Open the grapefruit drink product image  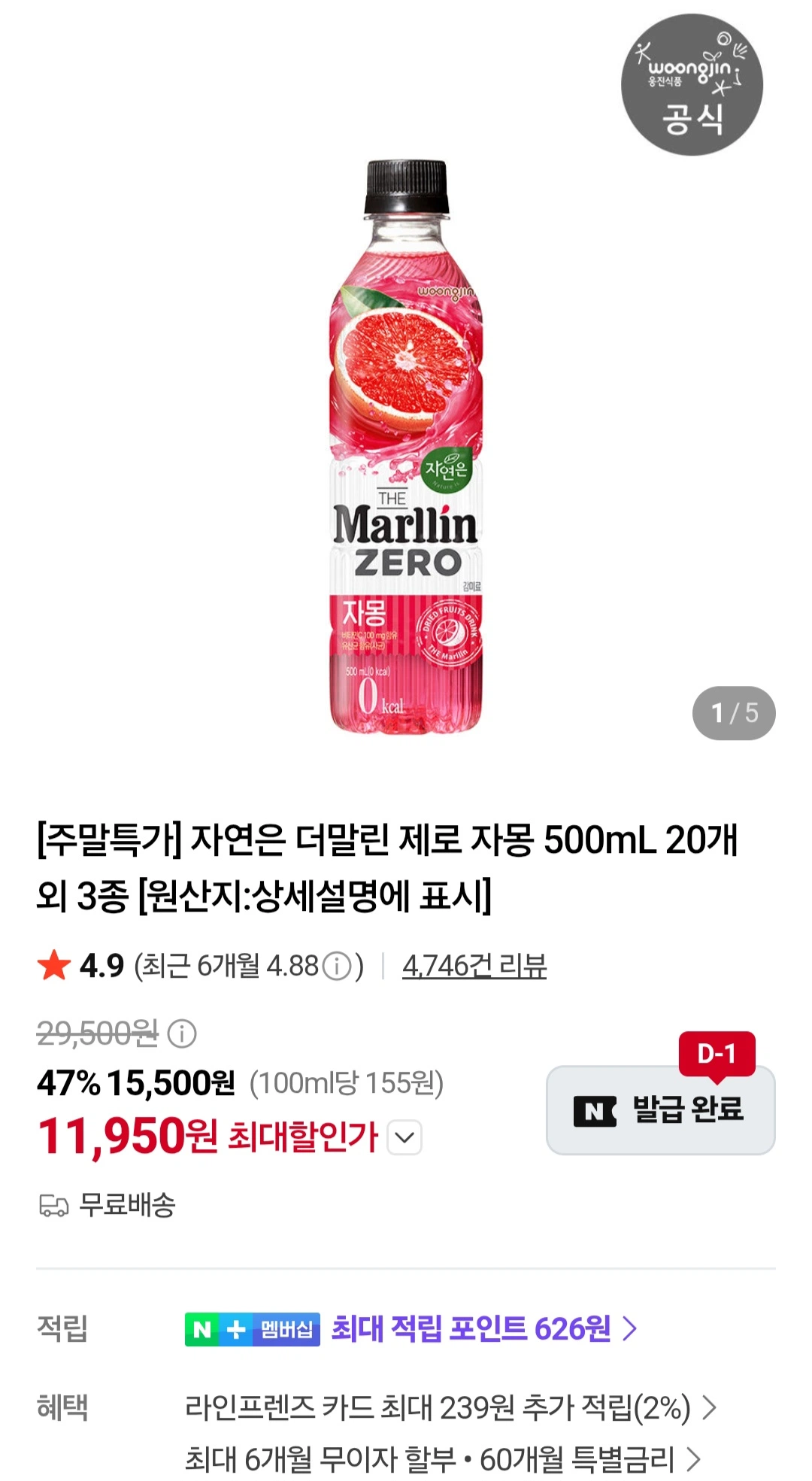(x=407, y=446)
